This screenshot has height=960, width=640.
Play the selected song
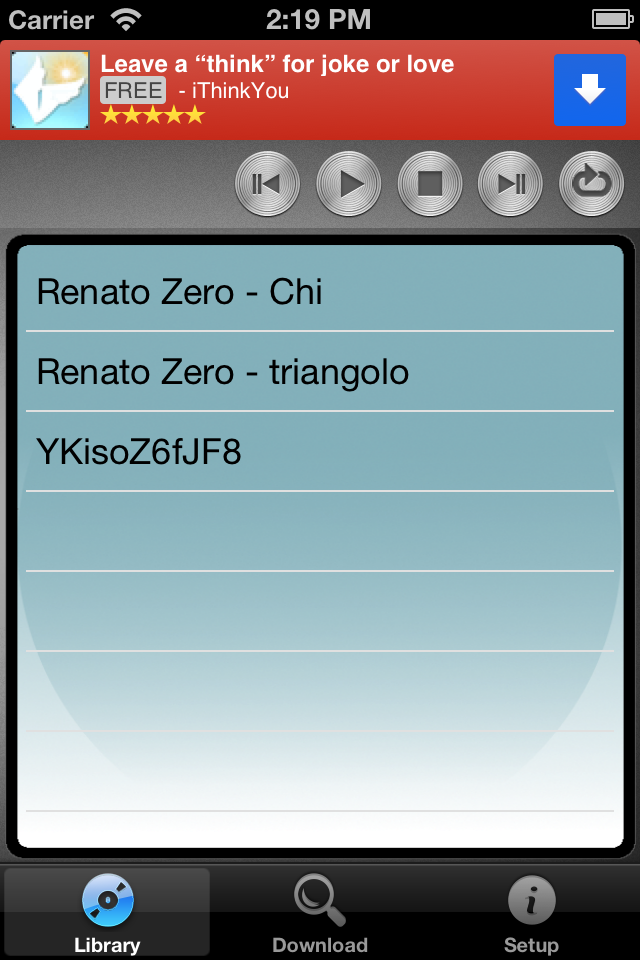tap(349, 184)
